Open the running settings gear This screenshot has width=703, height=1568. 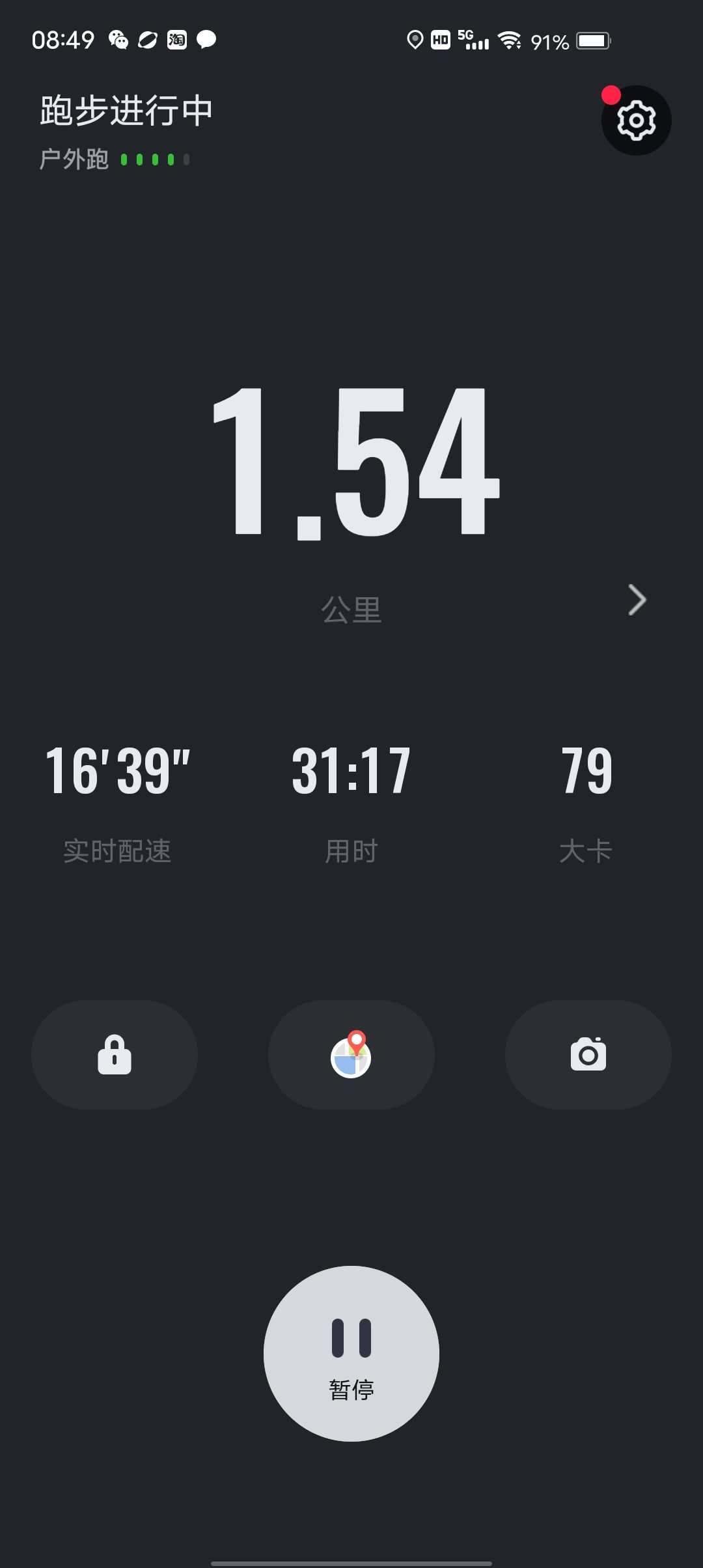tap(636, 120)
